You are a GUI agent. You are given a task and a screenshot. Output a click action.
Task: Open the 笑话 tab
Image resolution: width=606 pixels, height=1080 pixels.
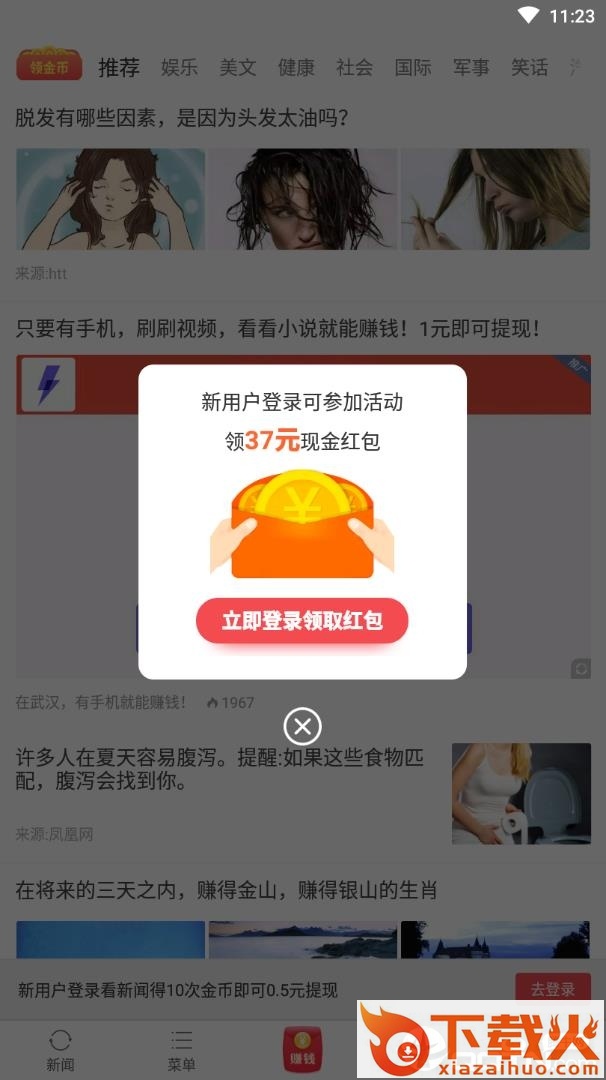529,67
